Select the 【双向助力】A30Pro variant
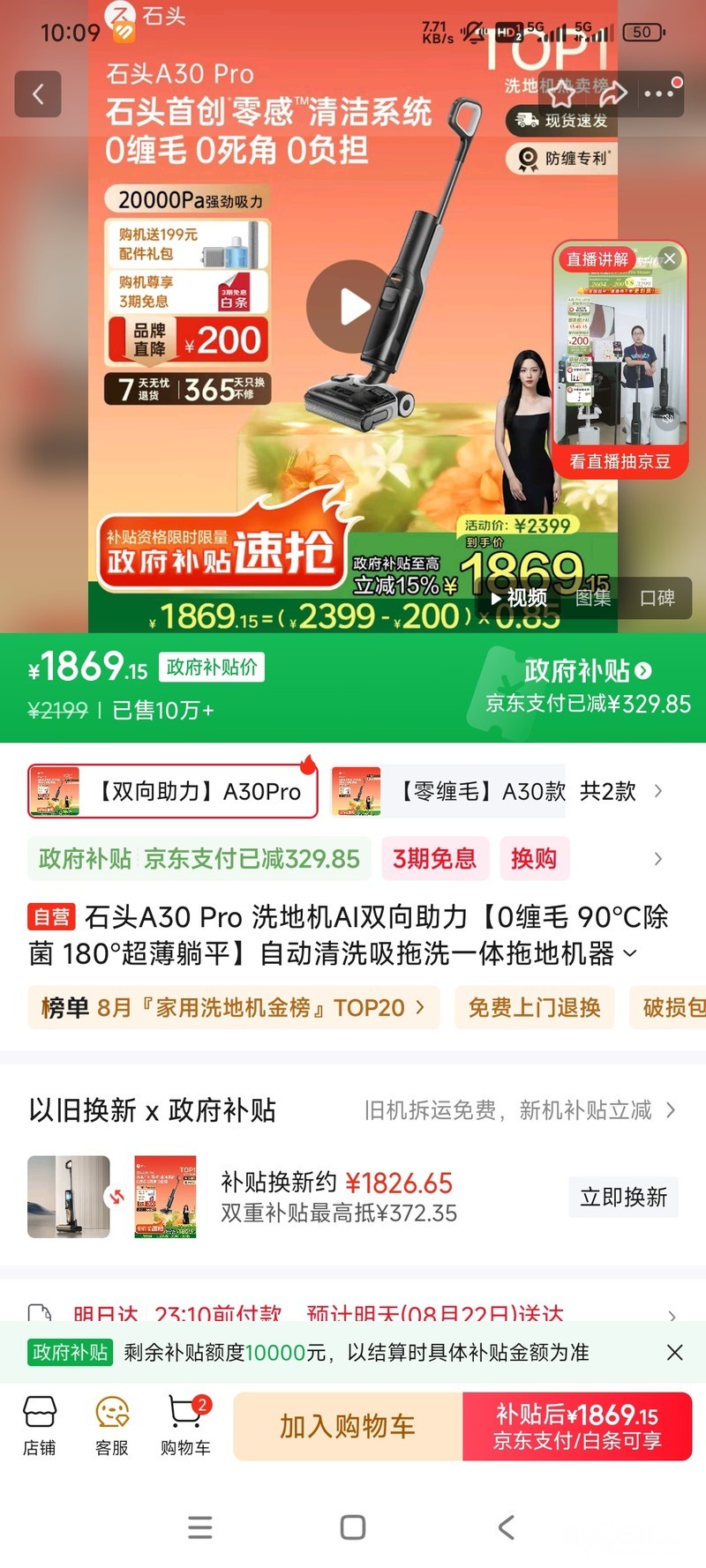706x1568 pixels. pyautogui.click(x=173, y=791)
